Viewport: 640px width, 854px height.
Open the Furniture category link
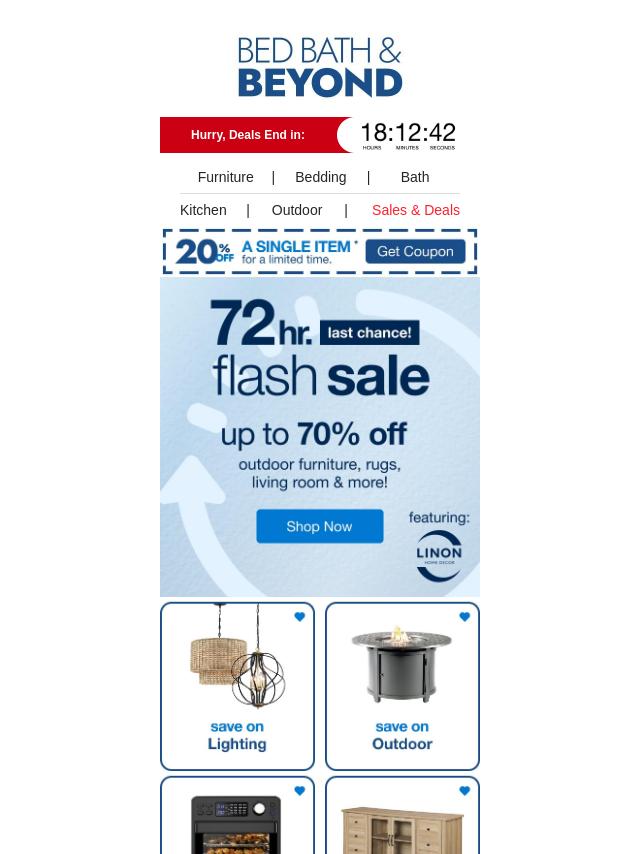225,177
